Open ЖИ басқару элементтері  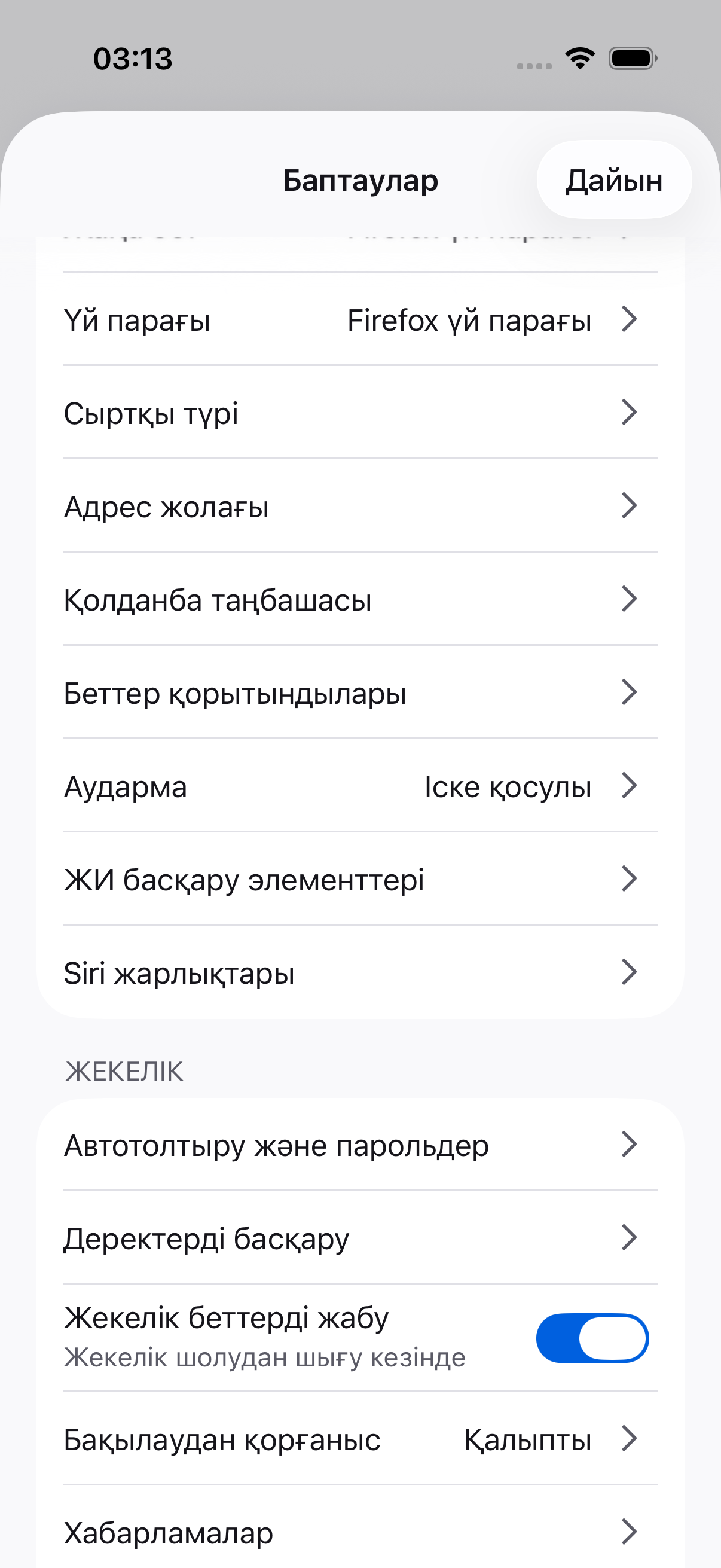coord(360,878)
